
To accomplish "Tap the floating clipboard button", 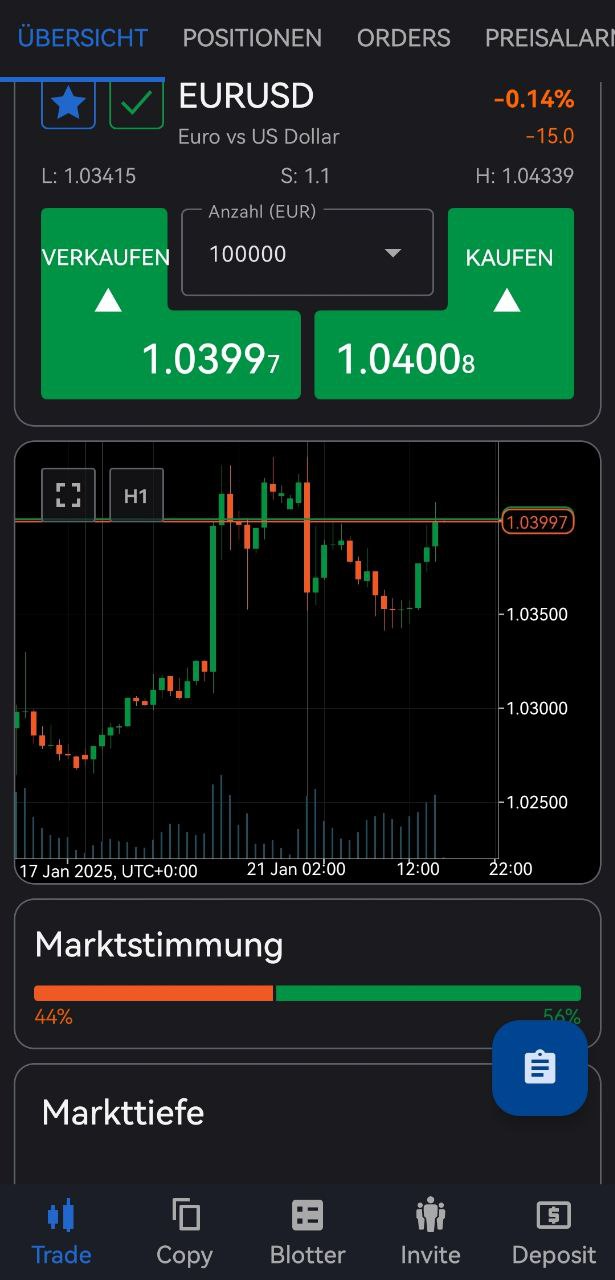I will point(539,1068).
